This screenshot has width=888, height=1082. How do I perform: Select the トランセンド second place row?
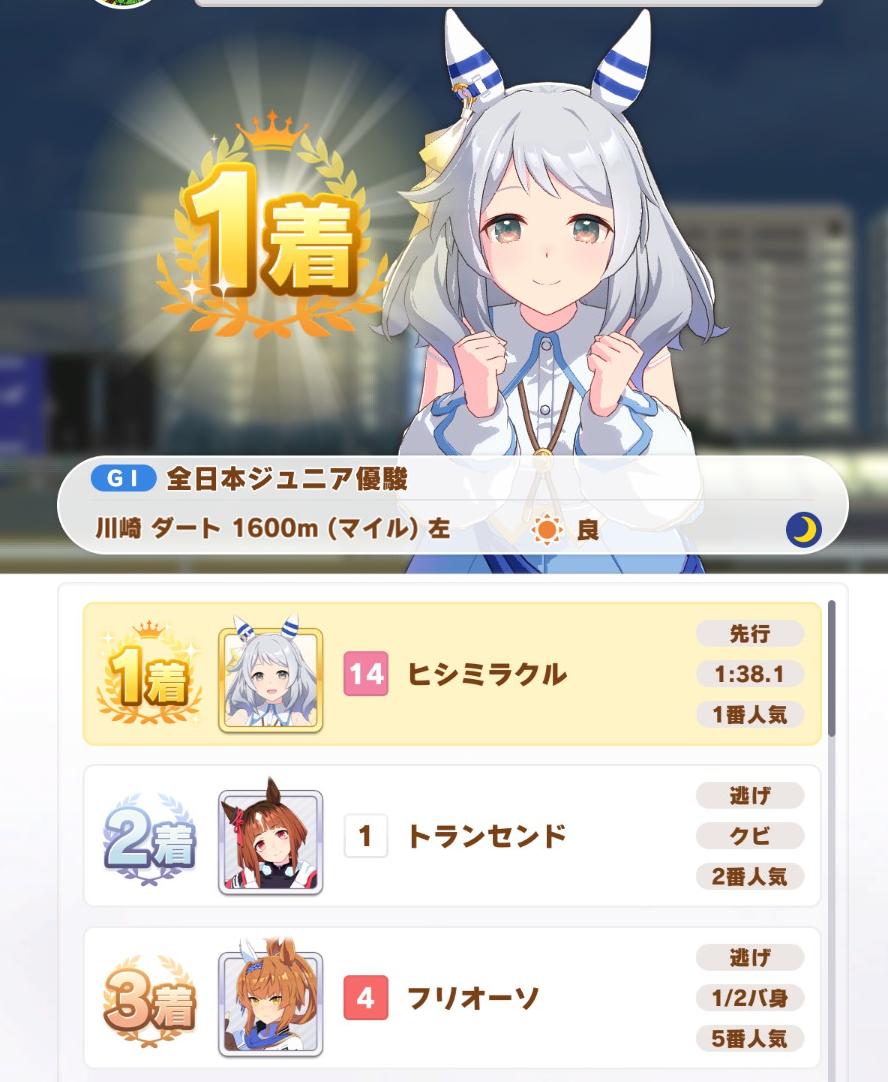pos(452,836)
